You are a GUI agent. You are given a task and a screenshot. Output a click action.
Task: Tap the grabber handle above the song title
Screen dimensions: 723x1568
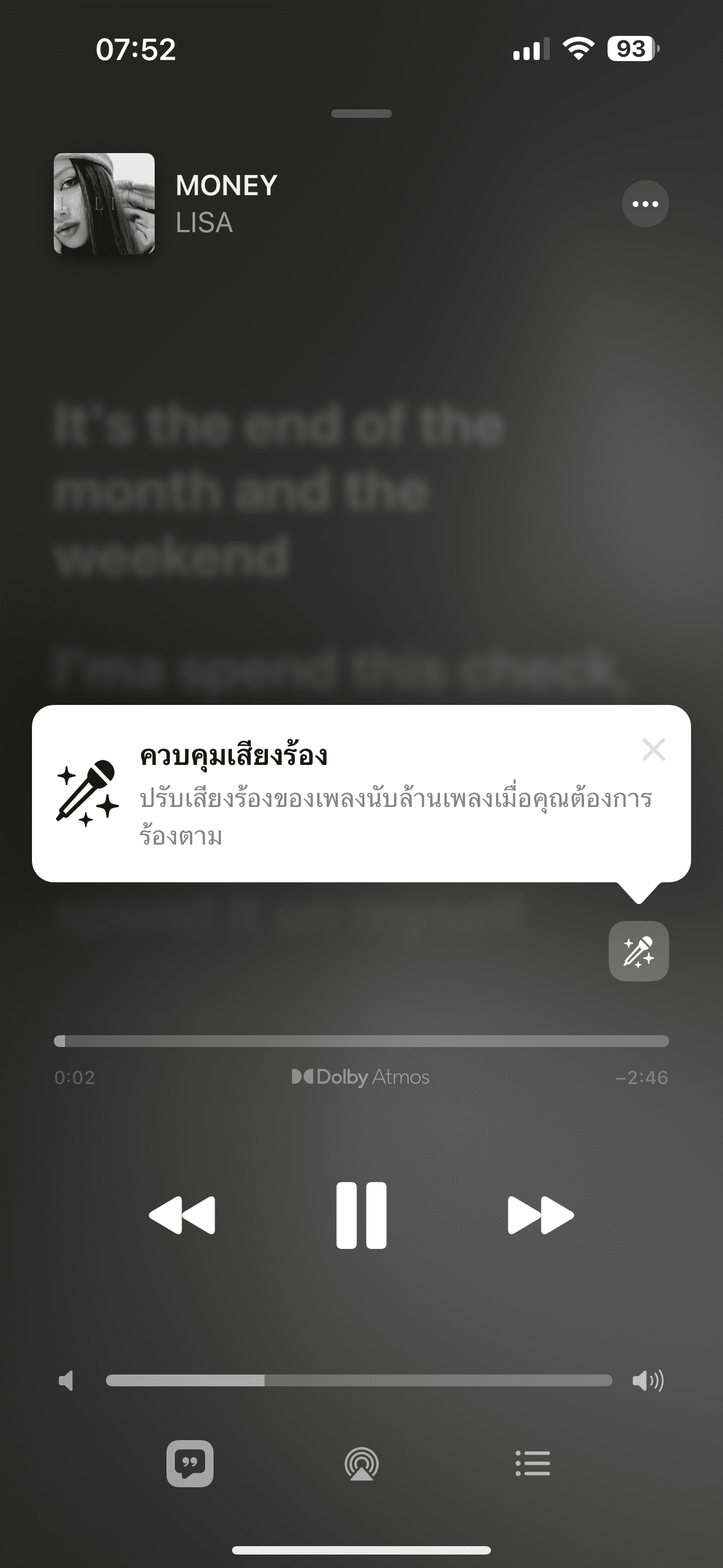[x=361, y=114]
